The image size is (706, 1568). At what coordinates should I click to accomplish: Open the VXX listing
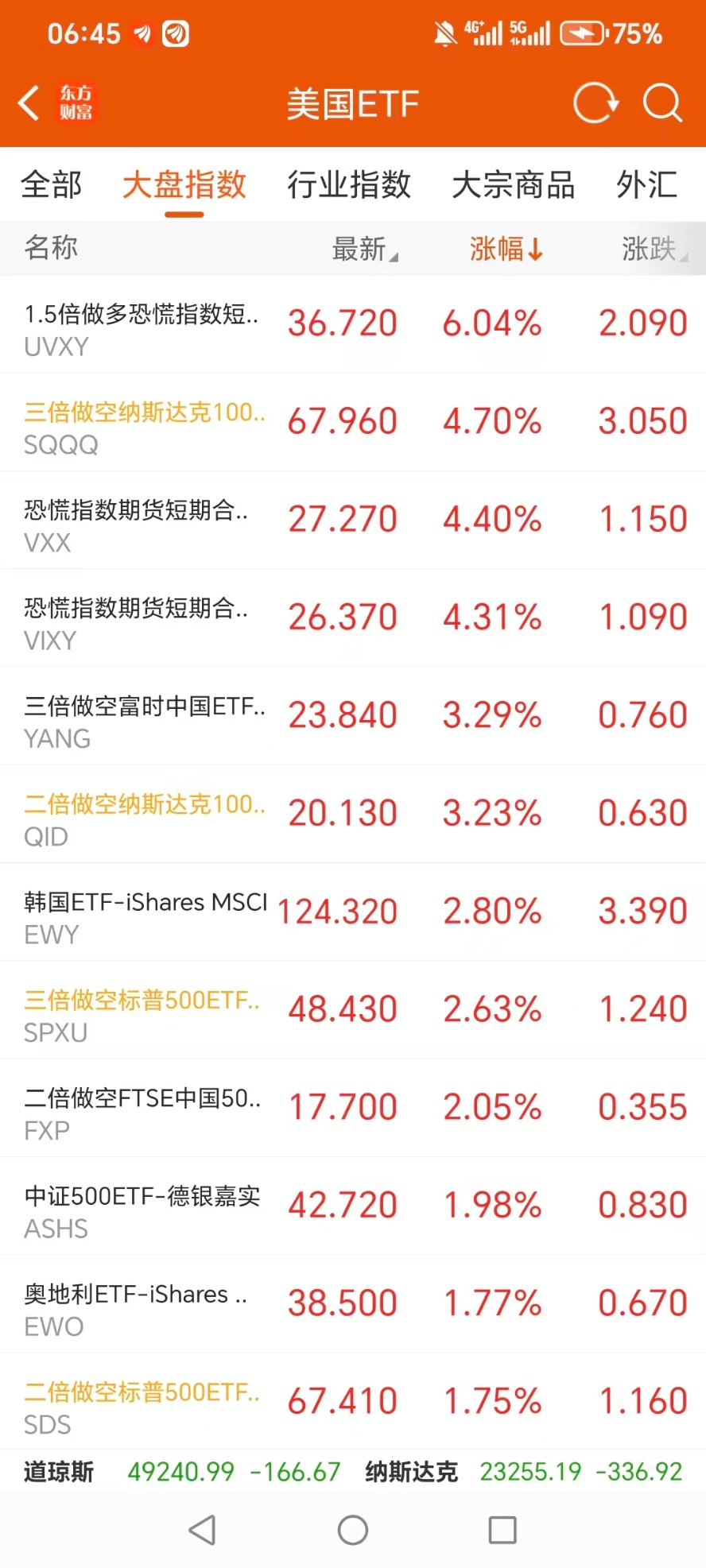click(x=353, y=520)
